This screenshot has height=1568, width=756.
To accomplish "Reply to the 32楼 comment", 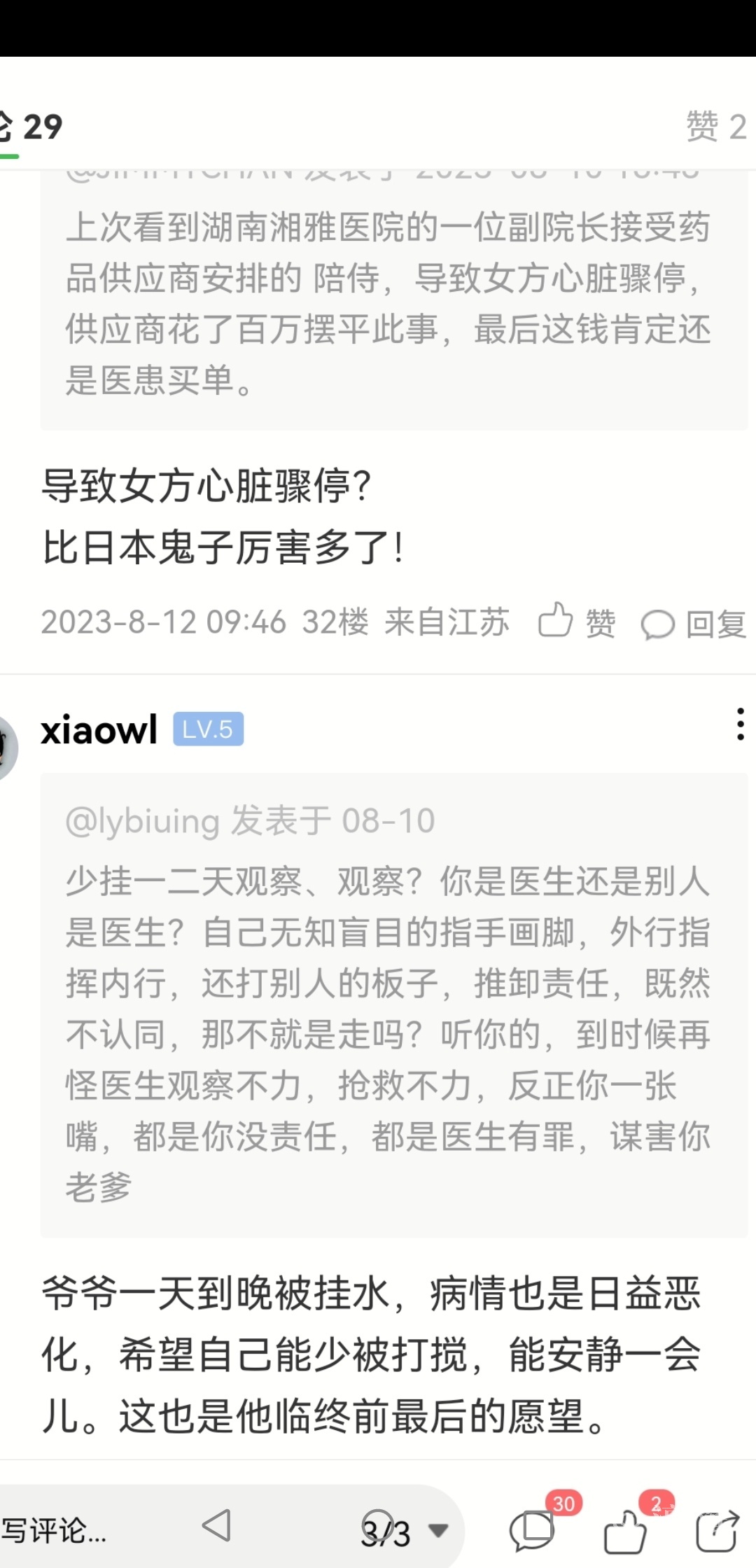I will pyautogui.click(x=694, y=624).
